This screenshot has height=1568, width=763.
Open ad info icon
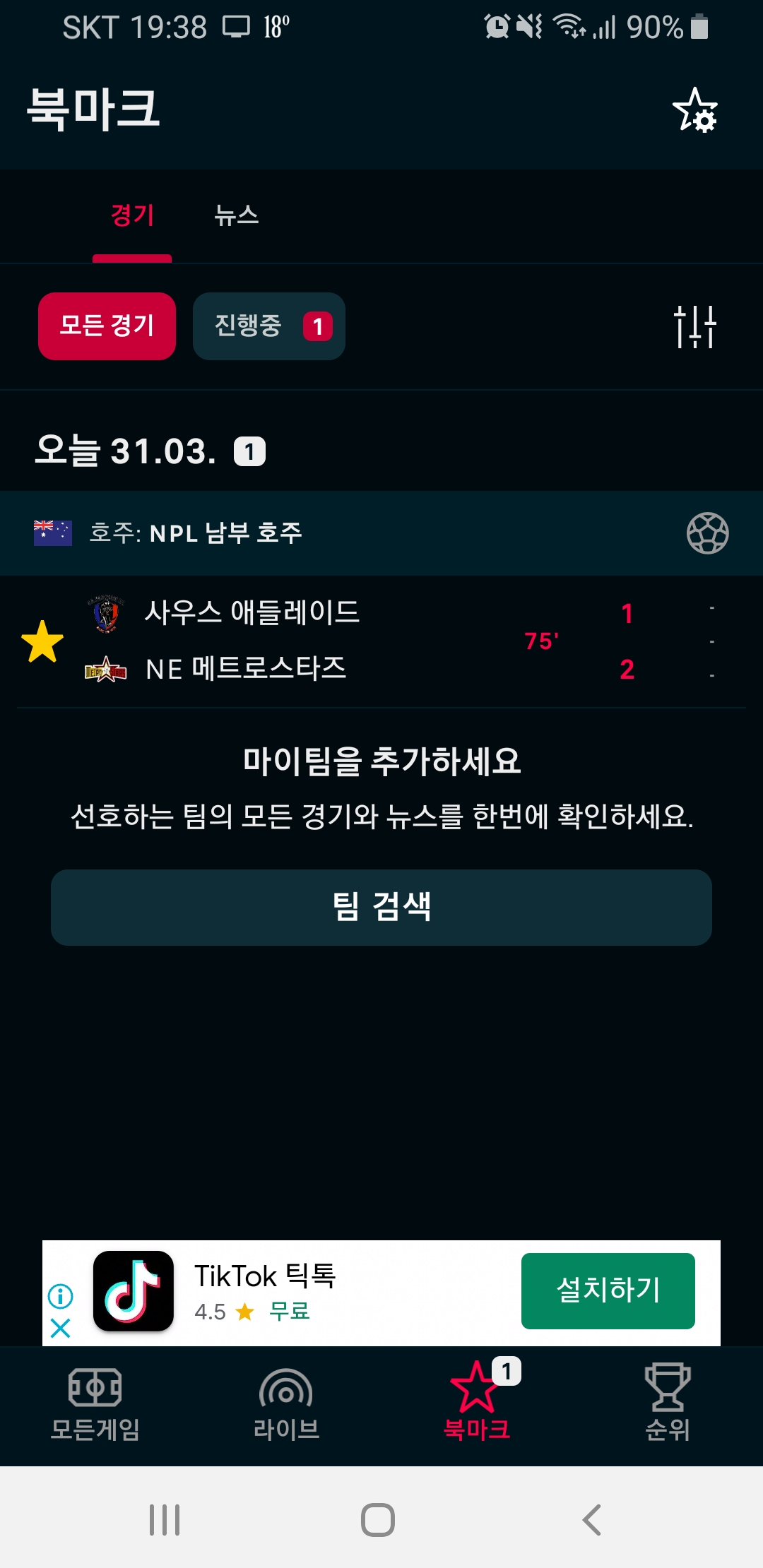pos(61,1295)
